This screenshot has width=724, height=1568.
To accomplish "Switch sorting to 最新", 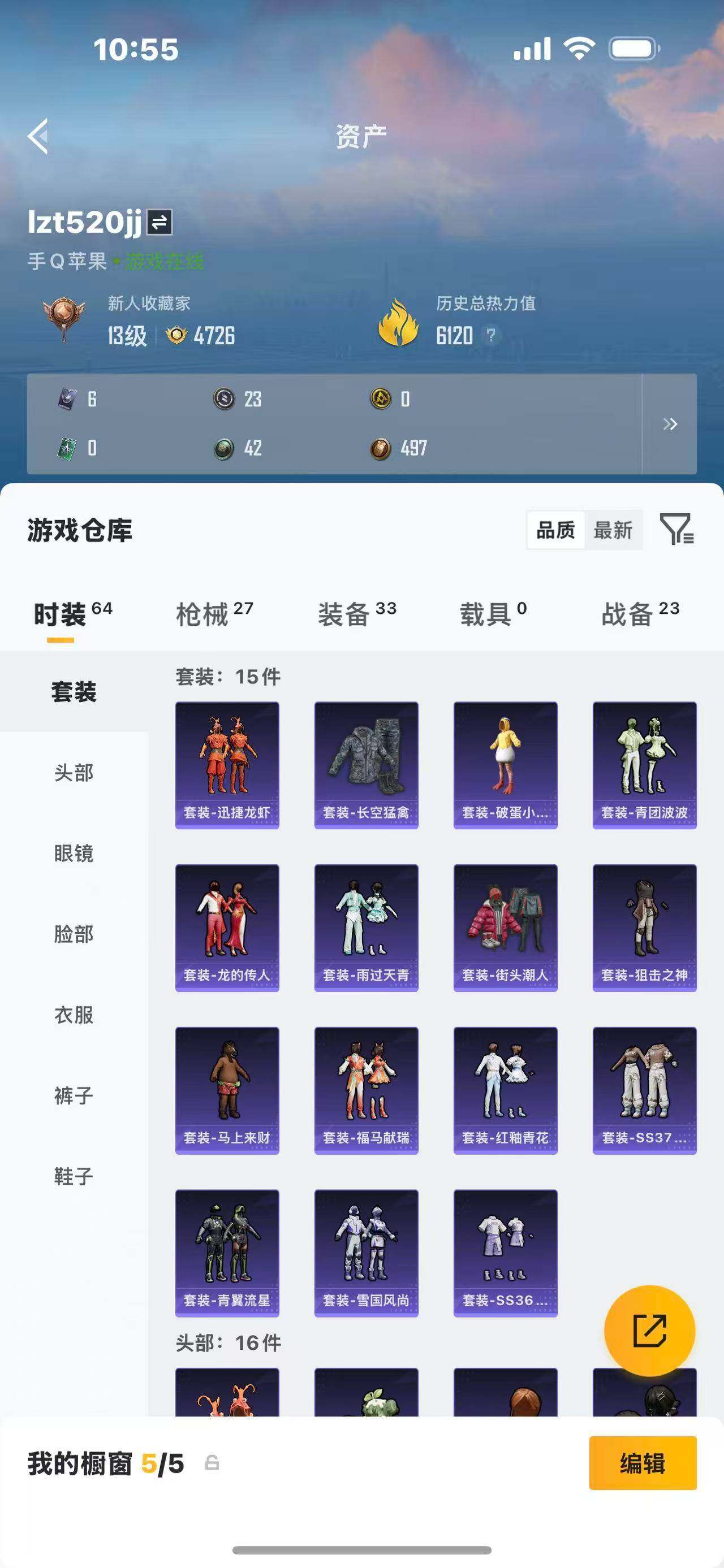I will (x=614, y=530).
